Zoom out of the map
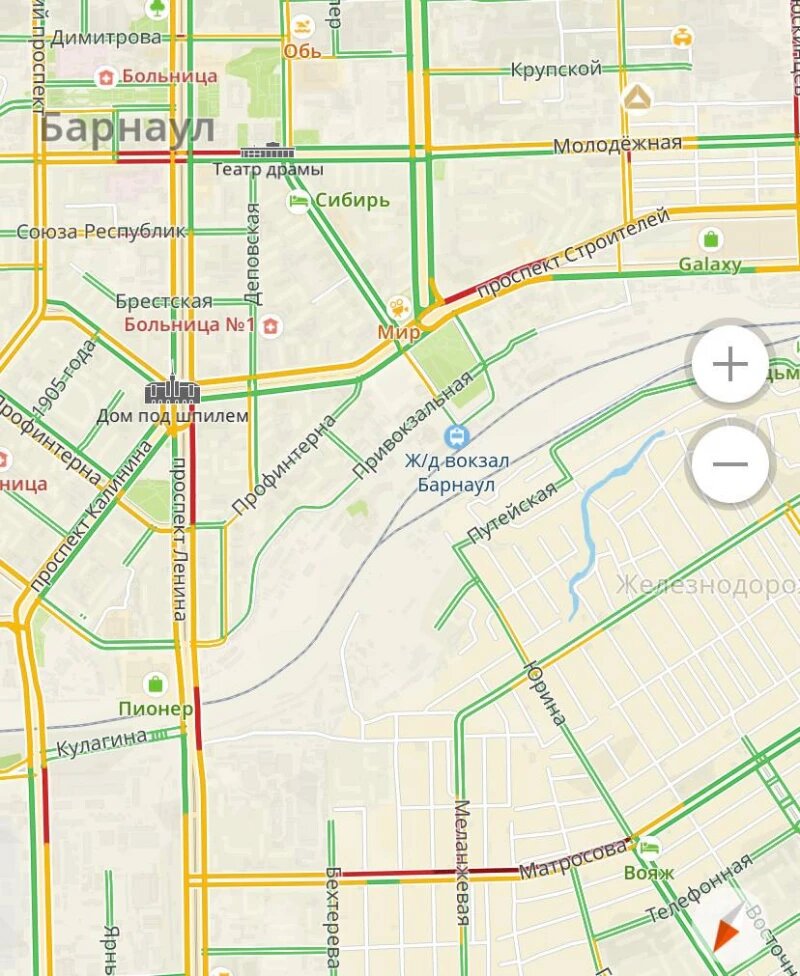 [730, 464]
